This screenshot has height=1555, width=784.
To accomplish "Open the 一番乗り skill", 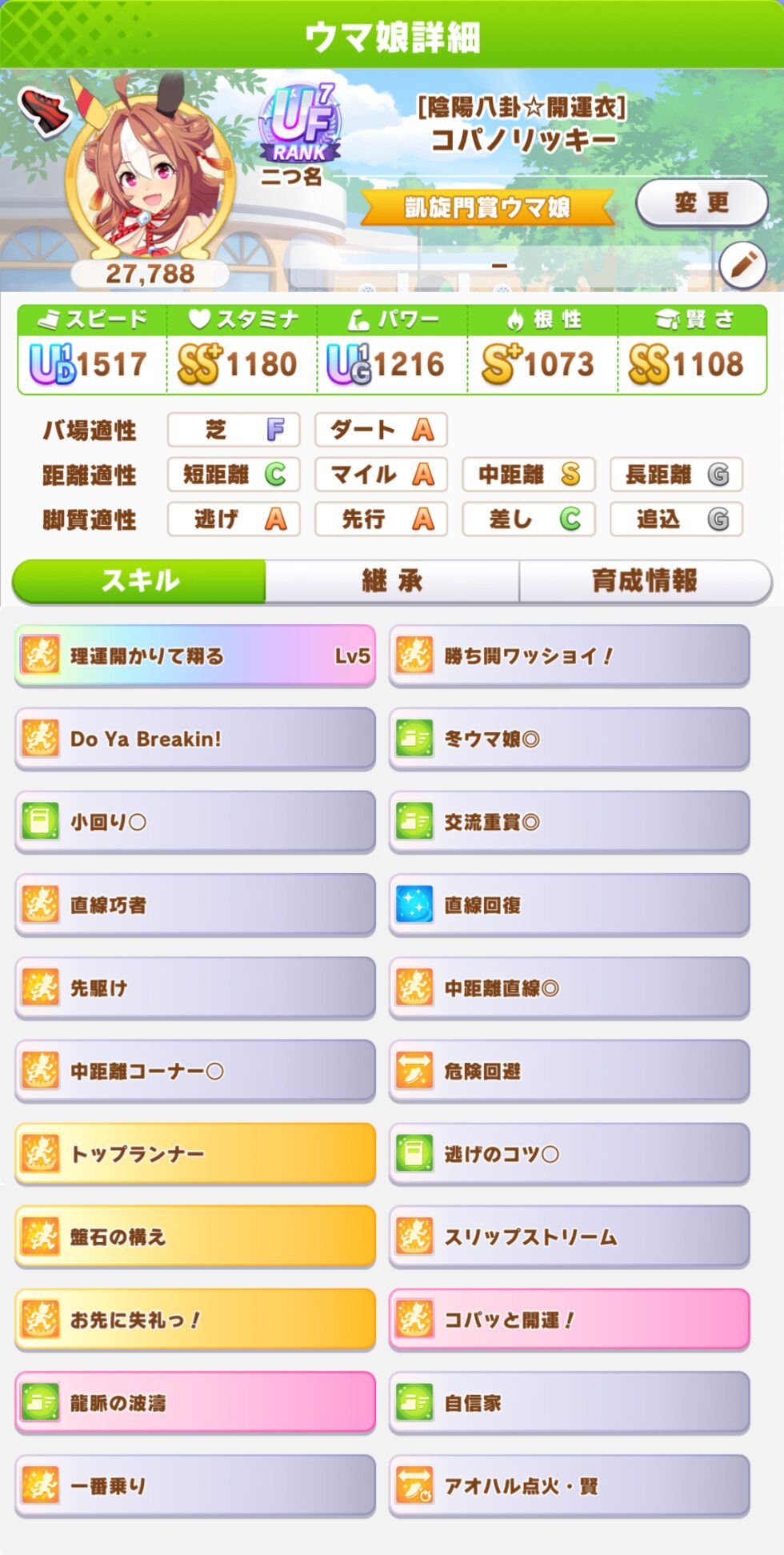I will pyautogui.click(x=195, y=1486).
